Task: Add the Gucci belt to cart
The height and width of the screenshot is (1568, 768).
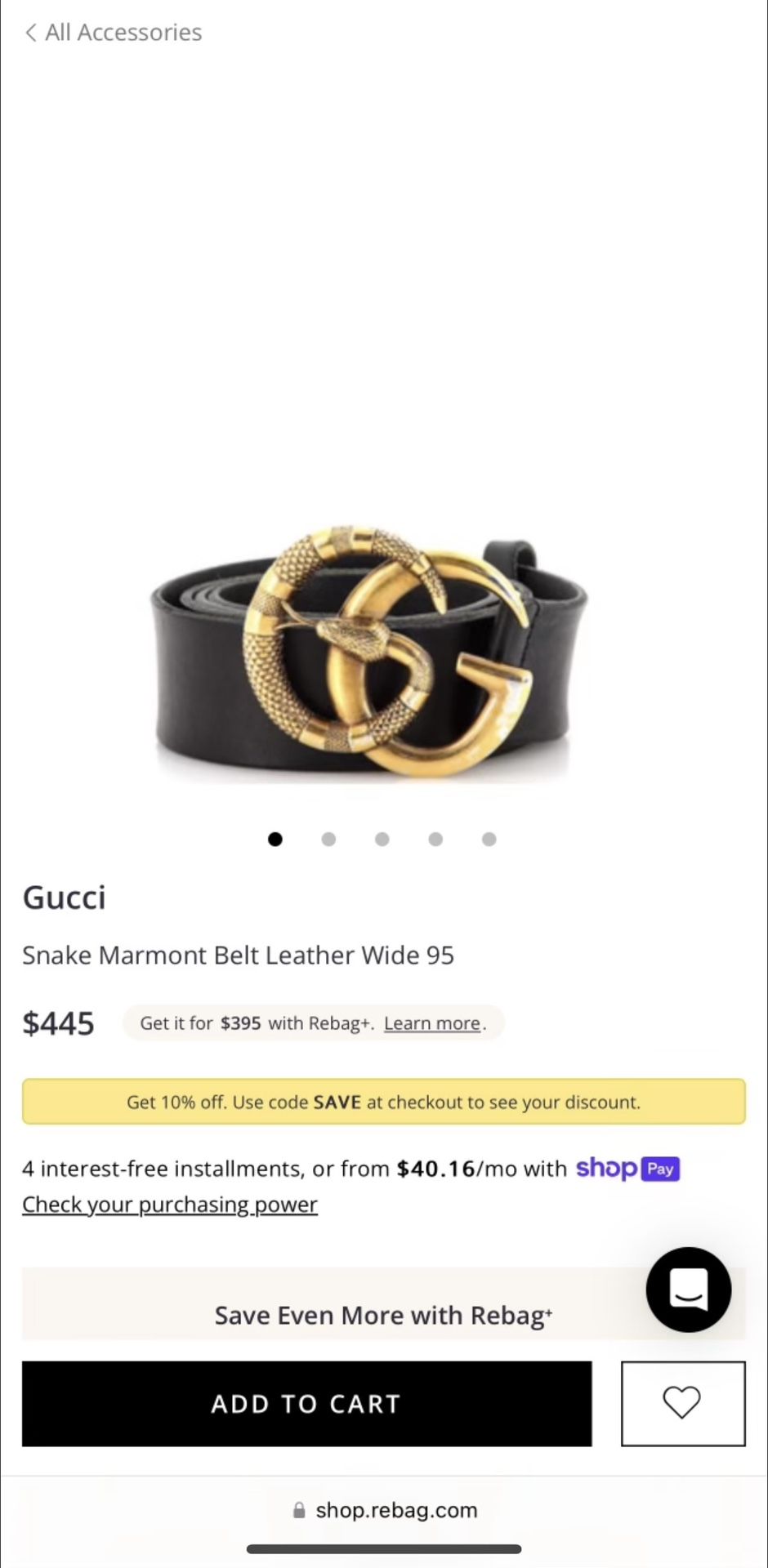Action: point(306,1403)
